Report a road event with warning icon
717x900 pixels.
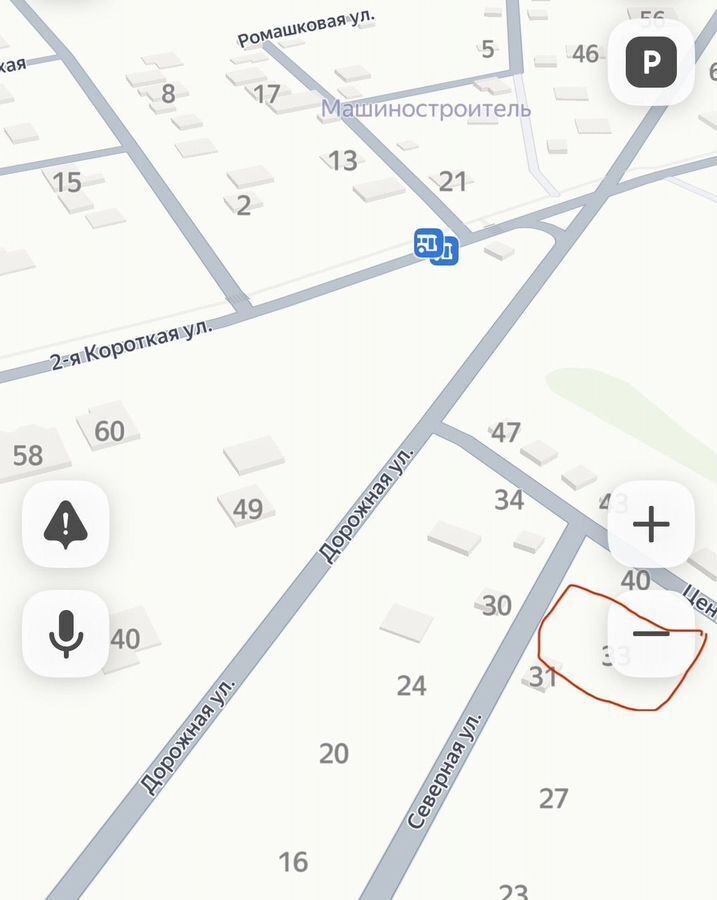[66, 524]
